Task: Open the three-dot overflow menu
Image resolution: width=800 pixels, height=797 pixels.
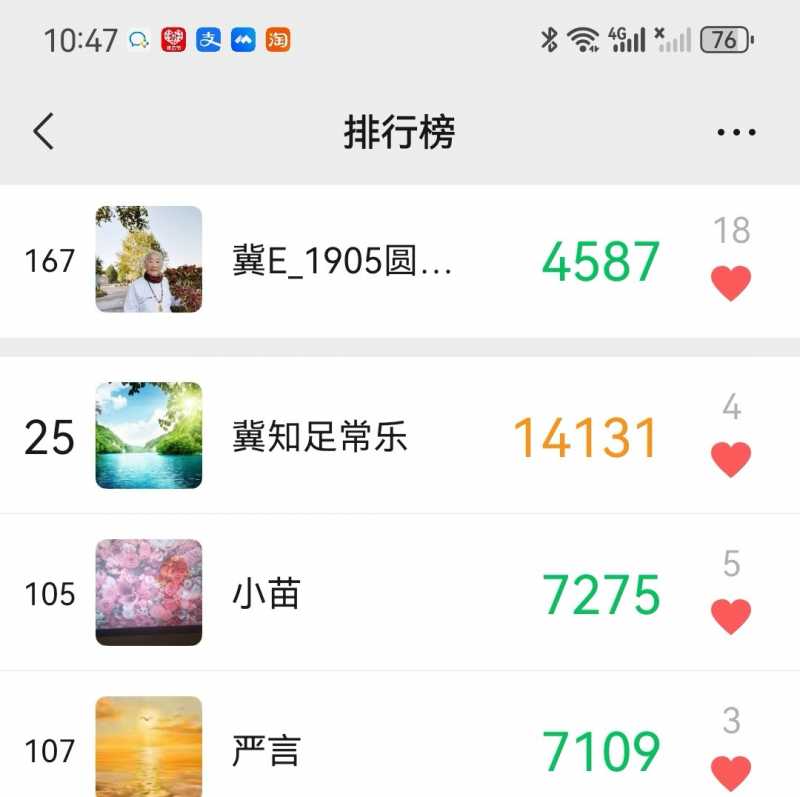Action: [x=736, y=132]
